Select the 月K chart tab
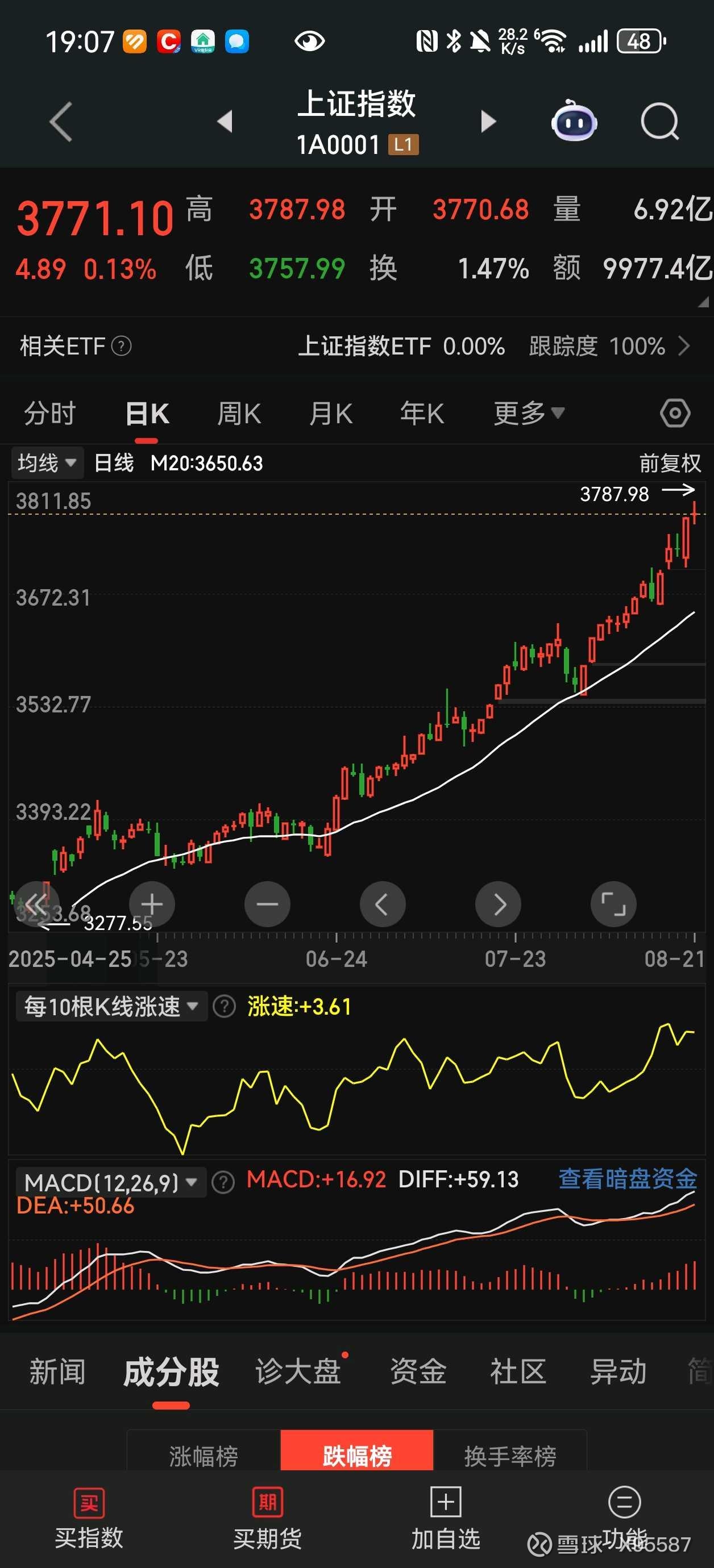The width and height of the screenshot is (714, 1568). pyautogui.click(x=331, y=414)
